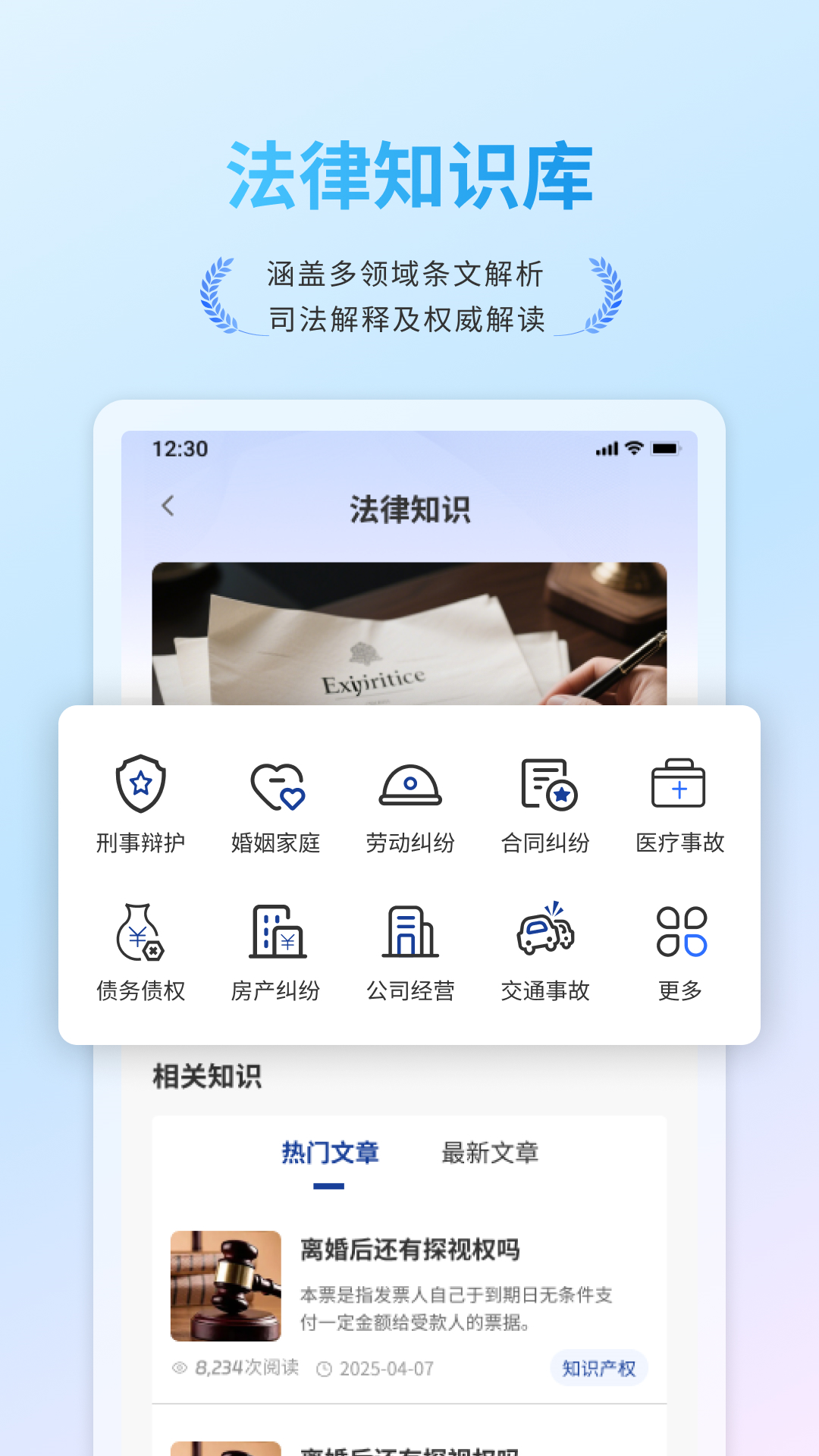This screenshot has height=1456, width=819.
Task: Tap the read count eye icon
Action: coord(179,1368)
